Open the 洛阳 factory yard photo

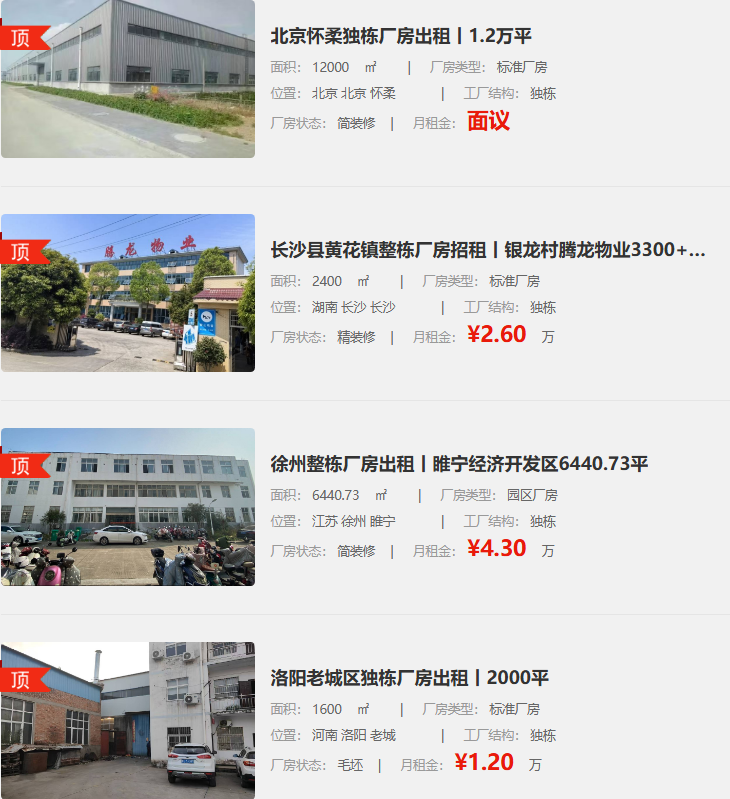click(x=128, y=721)
